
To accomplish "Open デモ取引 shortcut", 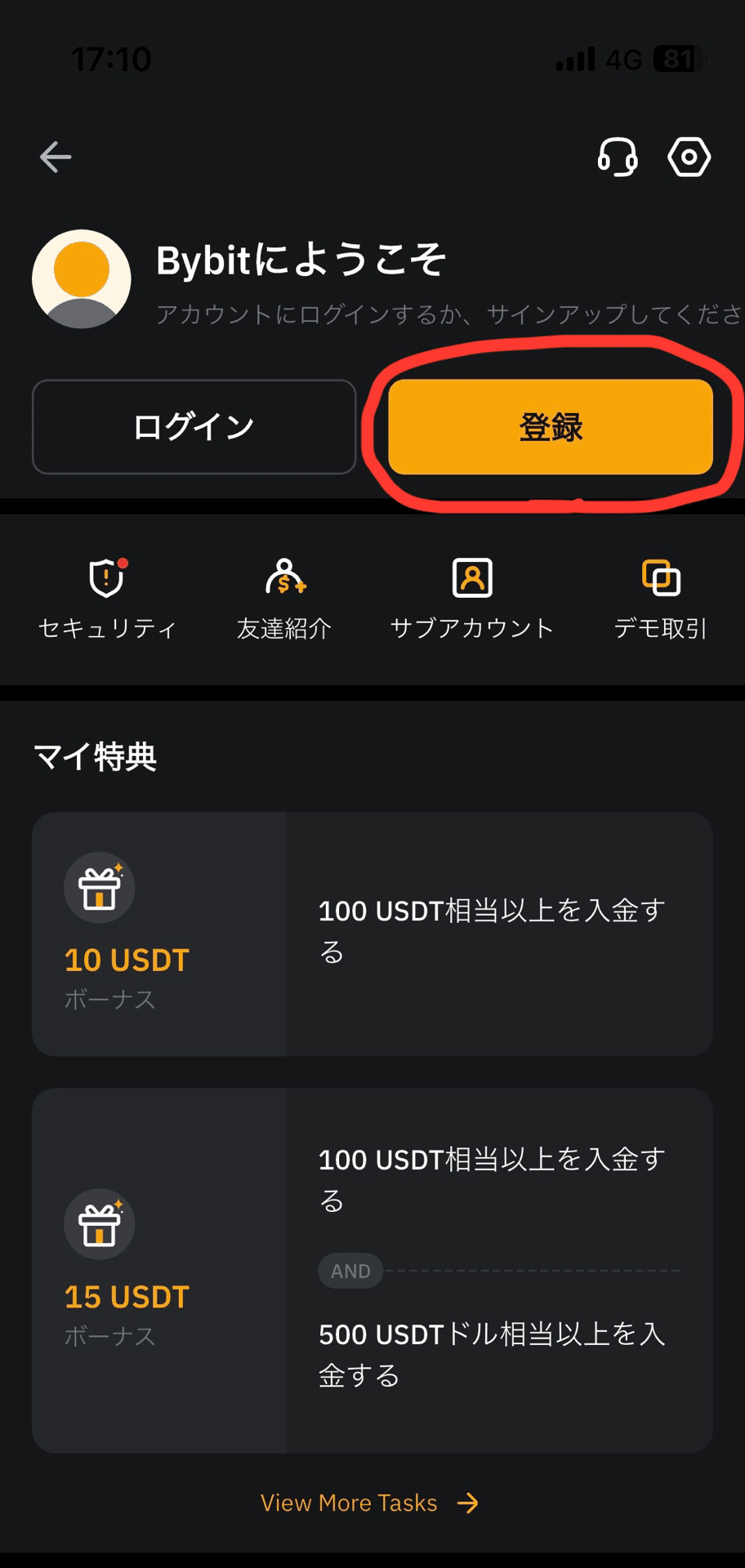I will point(661,599).
